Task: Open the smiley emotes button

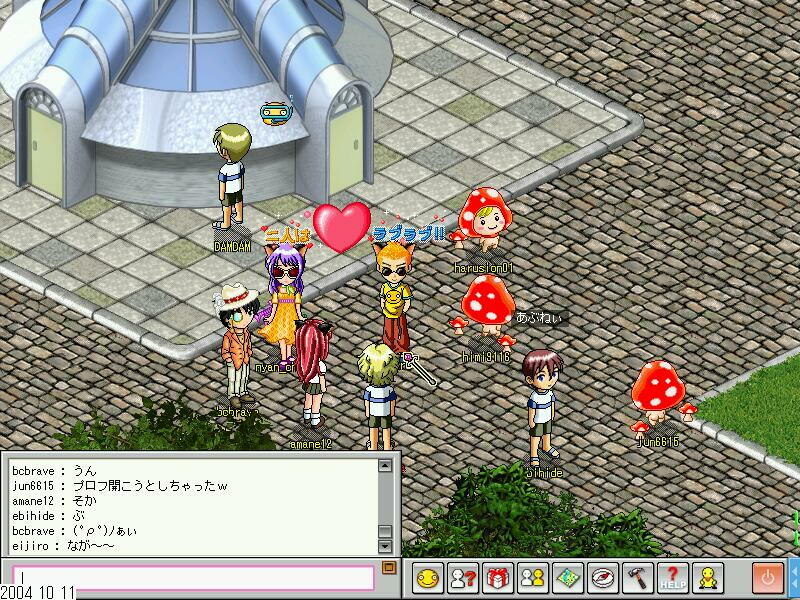Action: tap(428, 577)
